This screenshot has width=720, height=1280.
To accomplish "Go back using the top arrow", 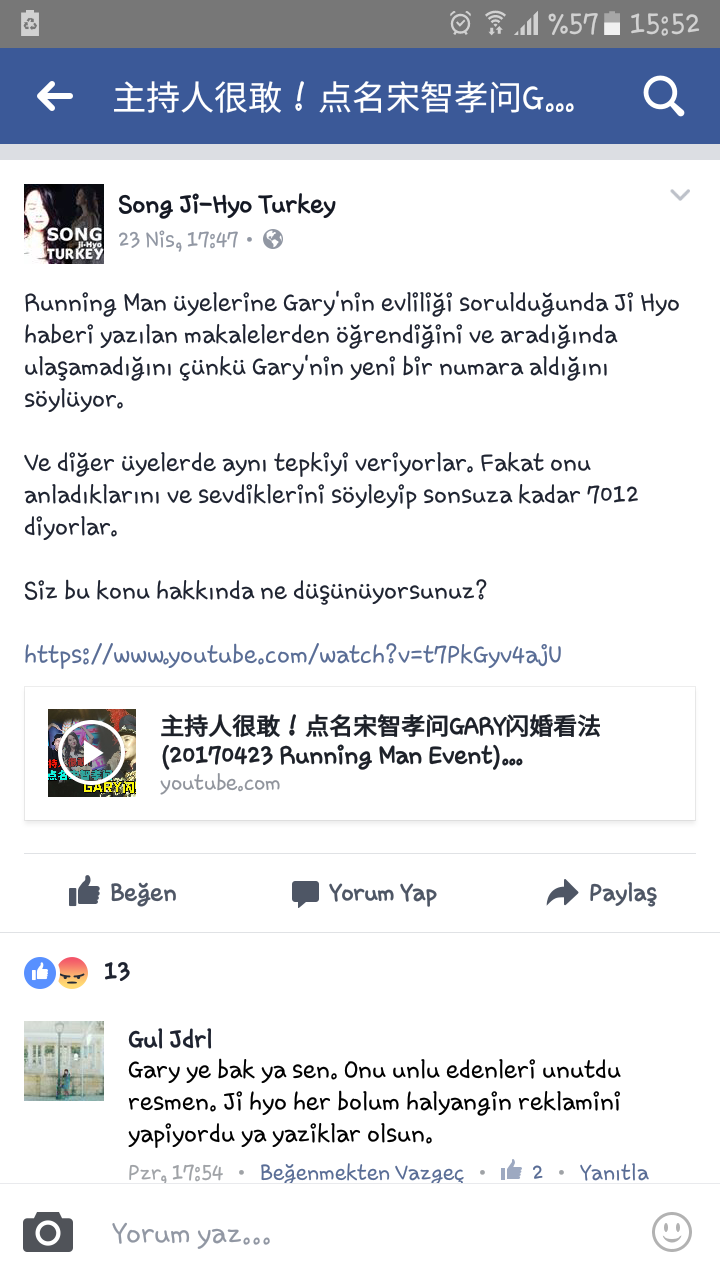I will (55, 96).
